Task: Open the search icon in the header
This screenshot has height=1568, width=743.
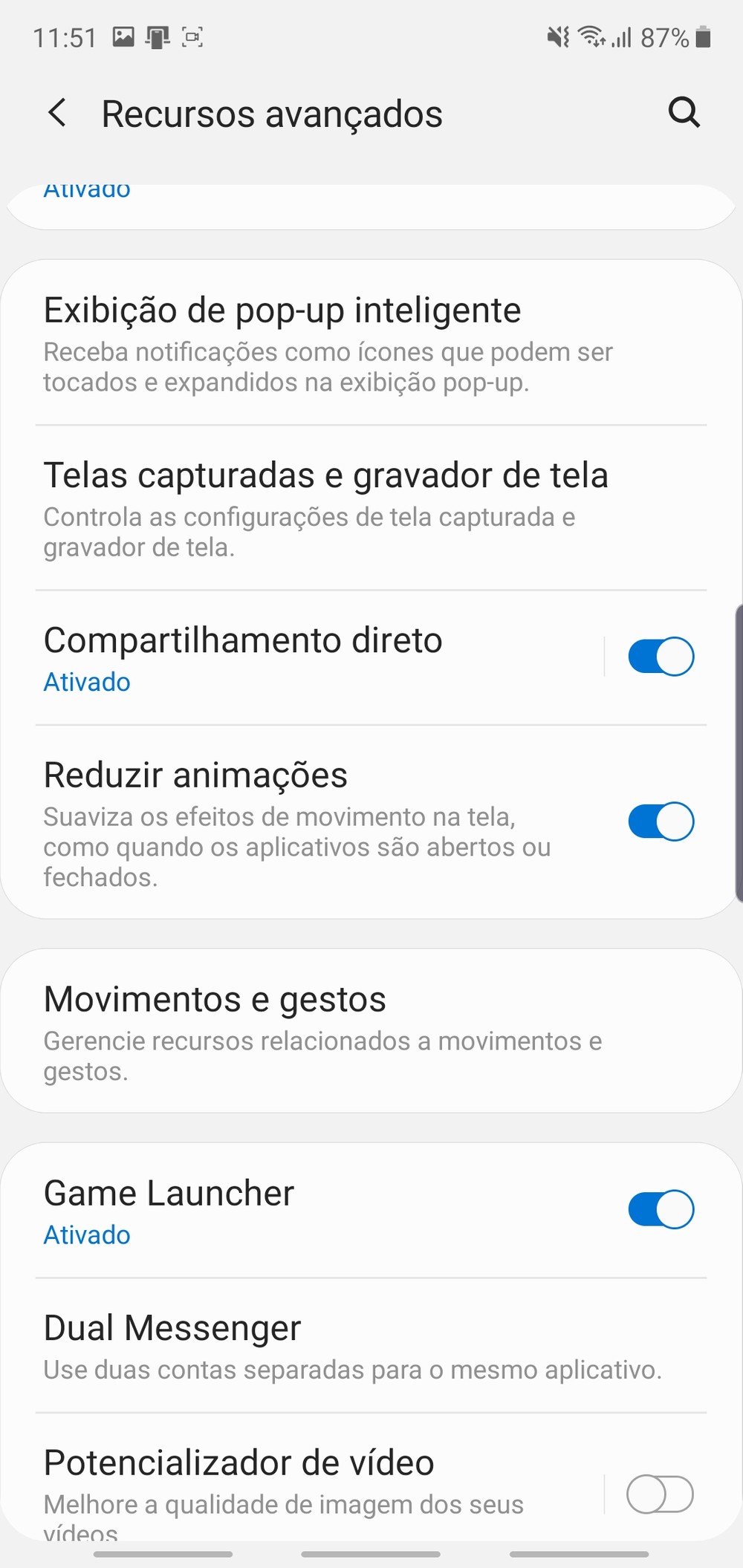Action: (684, 113)
